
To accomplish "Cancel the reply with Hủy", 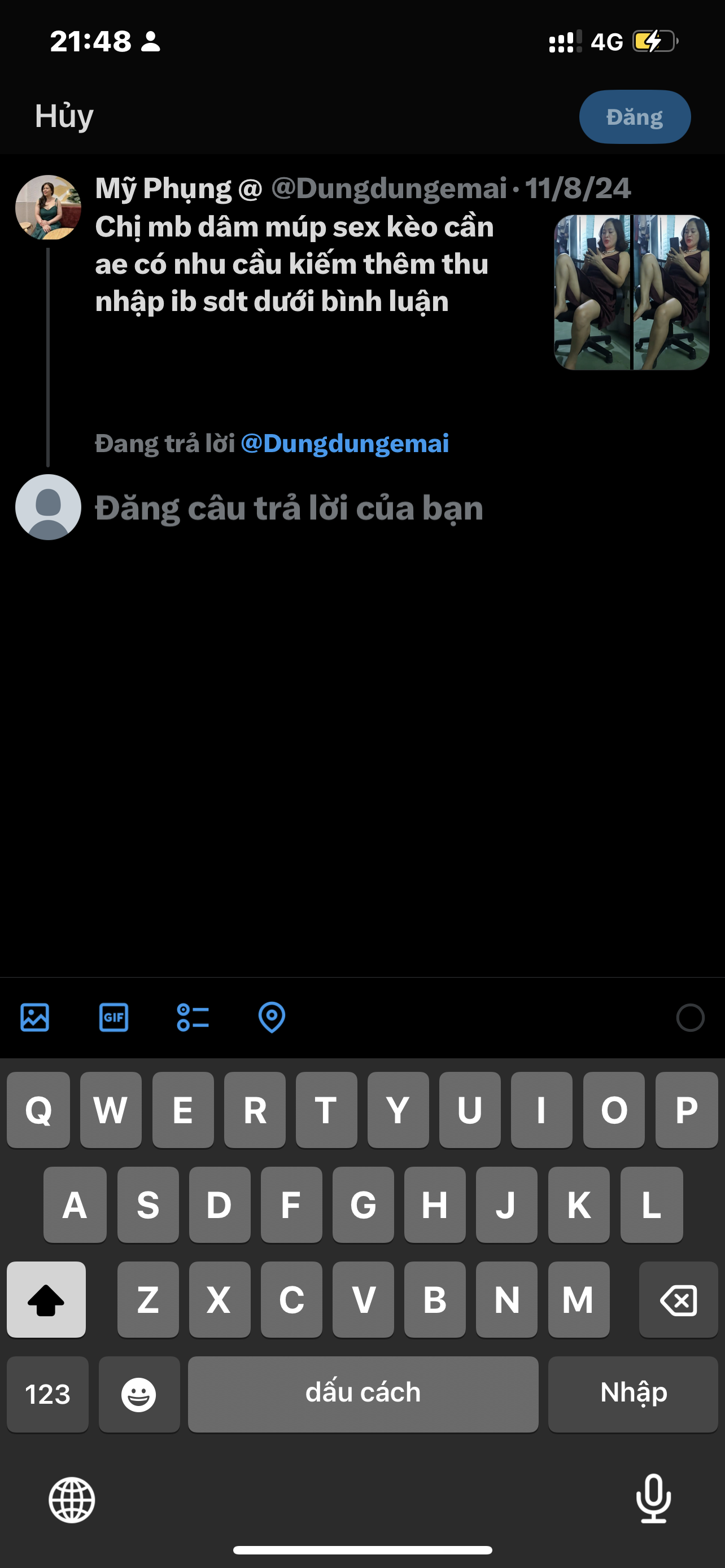I will tap(64, 116).
